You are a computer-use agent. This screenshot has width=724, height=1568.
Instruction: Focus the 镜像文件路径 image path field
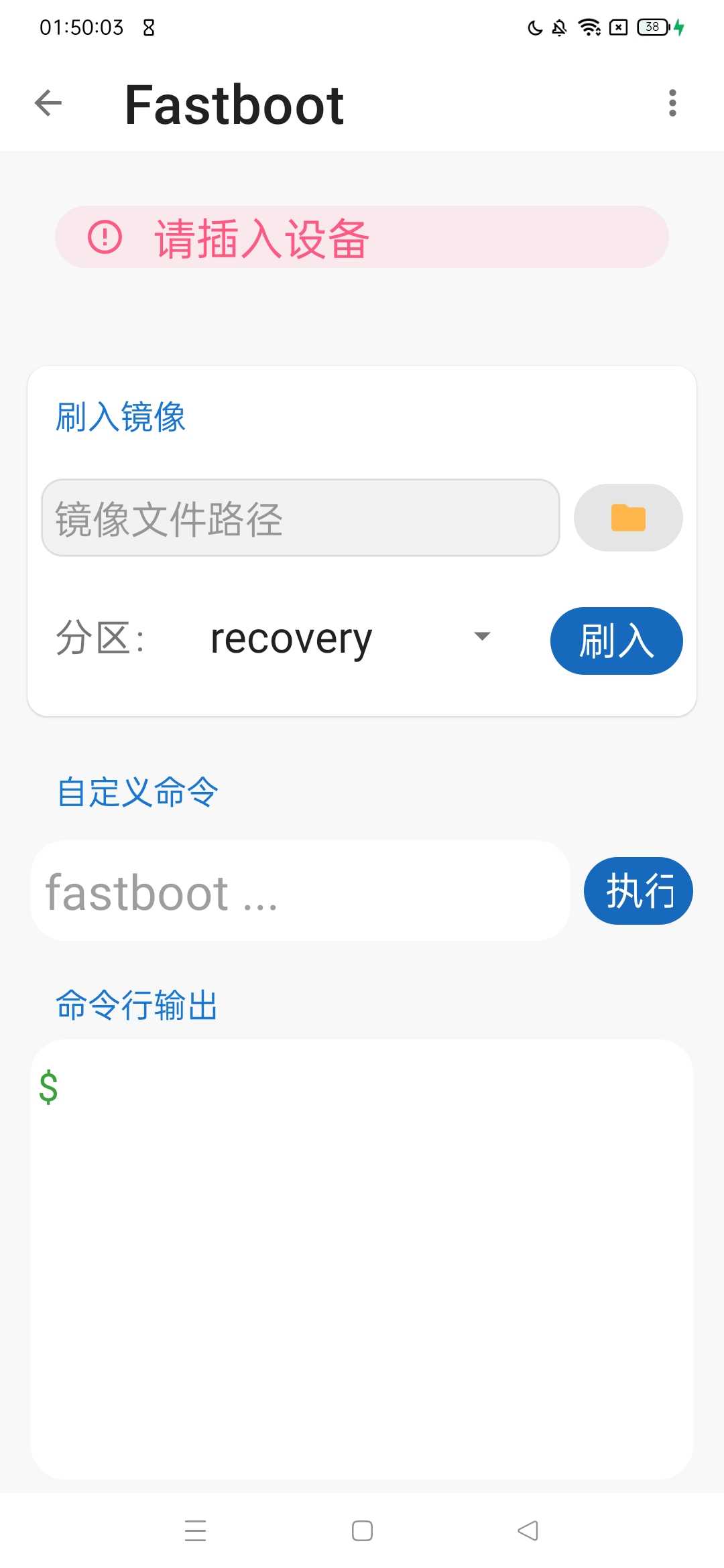(x=300, y=518)
